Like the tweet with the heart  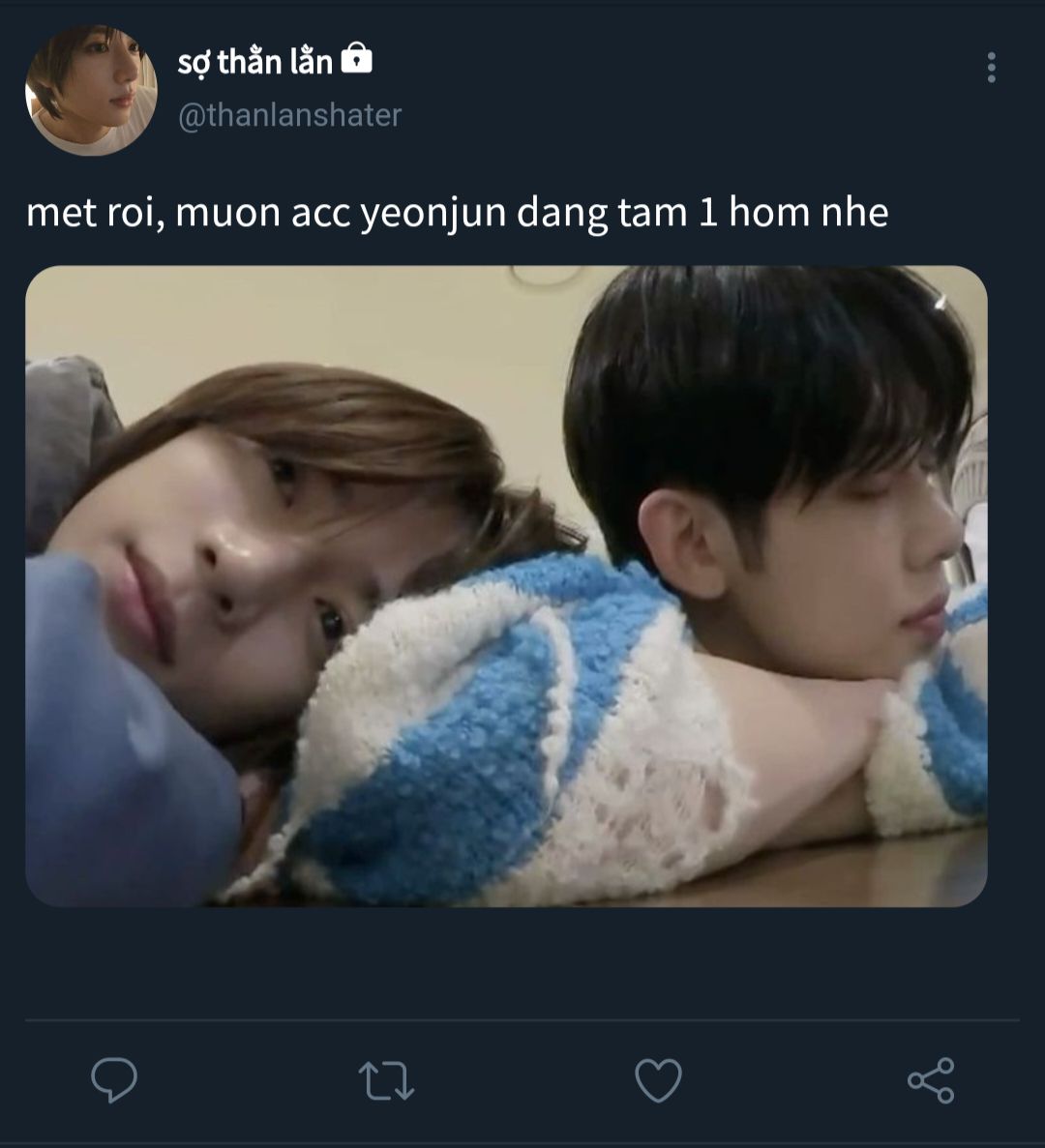click(658, 1080)
